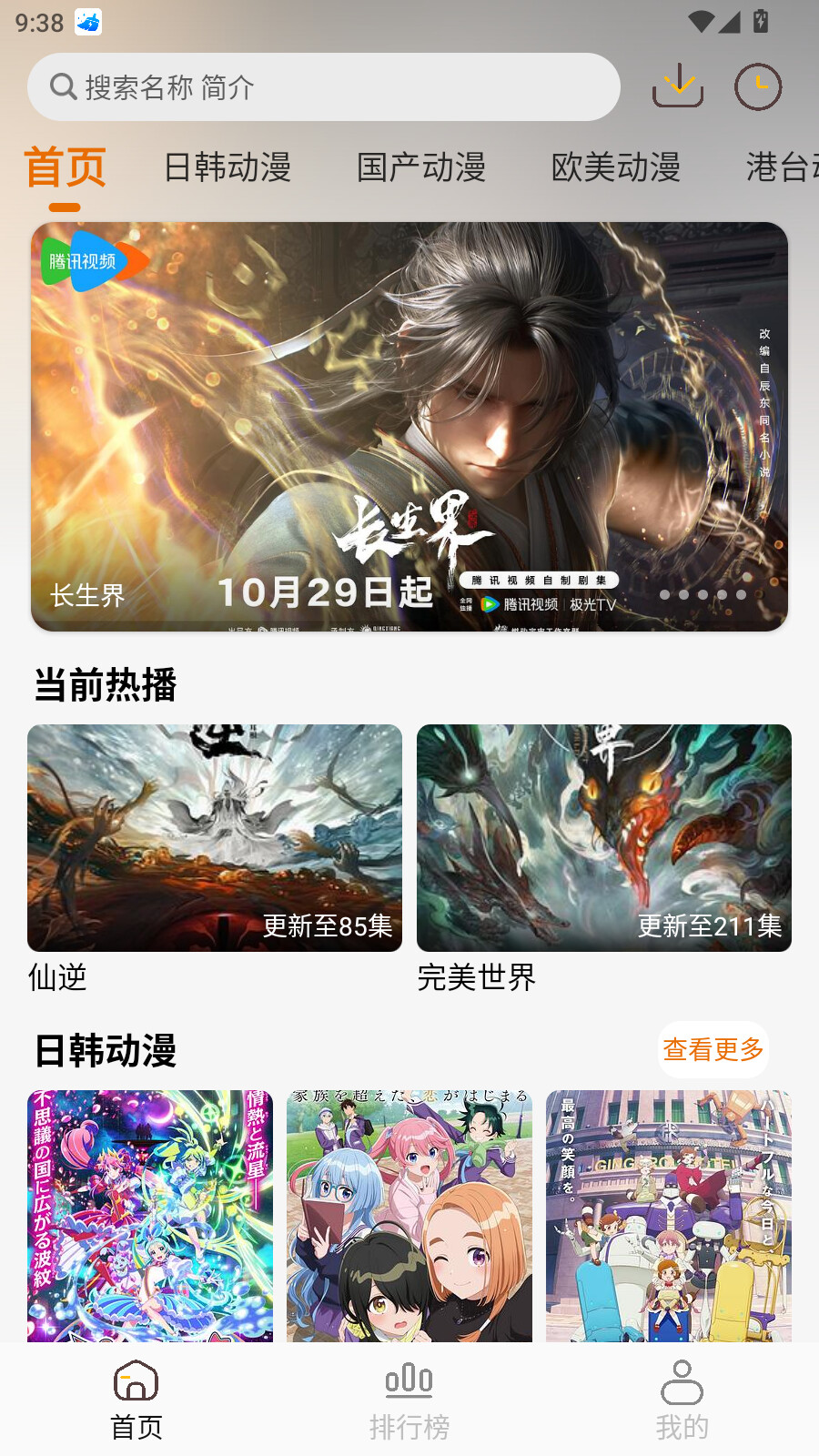Switch to the 日韩动漫 top tab

pos(227,167)
